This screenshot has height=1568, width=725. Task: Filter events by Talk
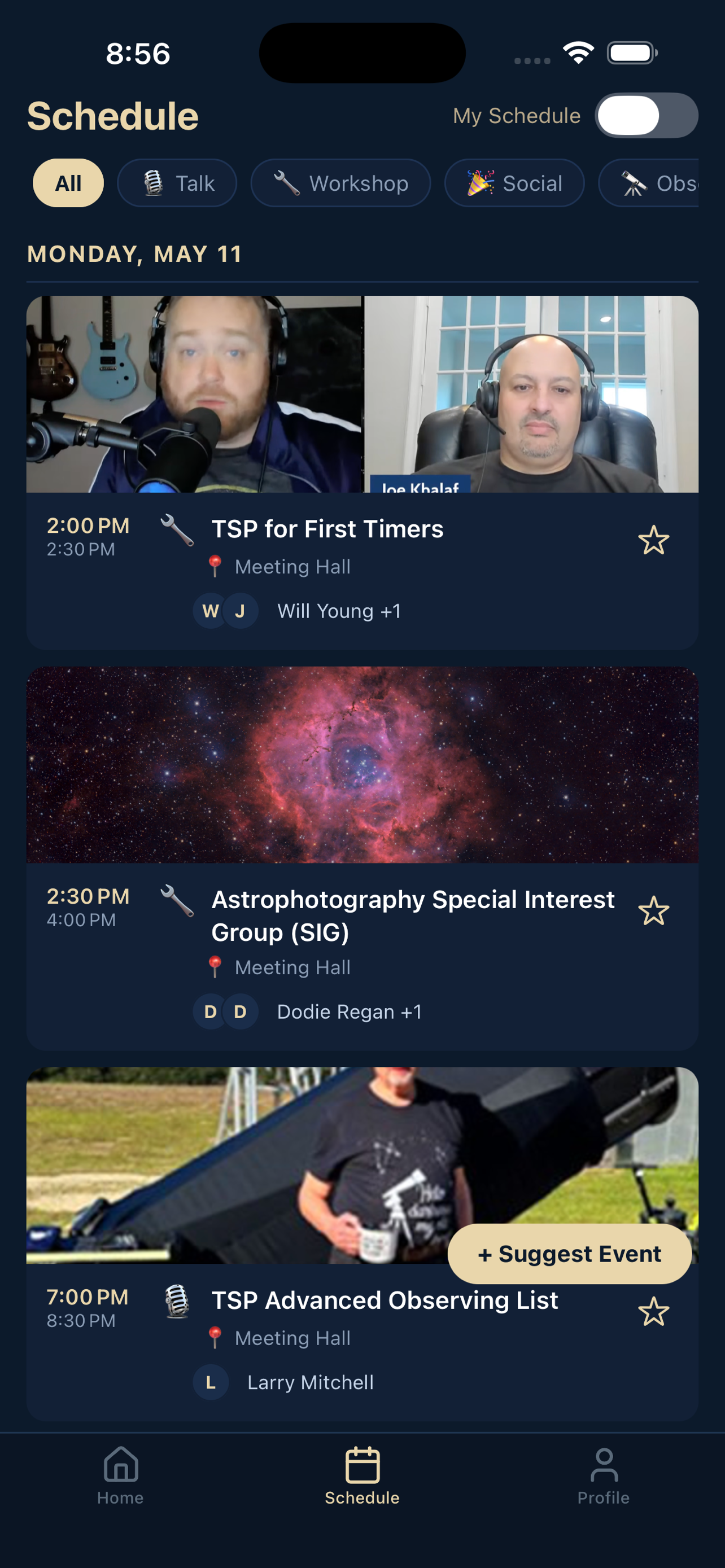pos(177,183)
